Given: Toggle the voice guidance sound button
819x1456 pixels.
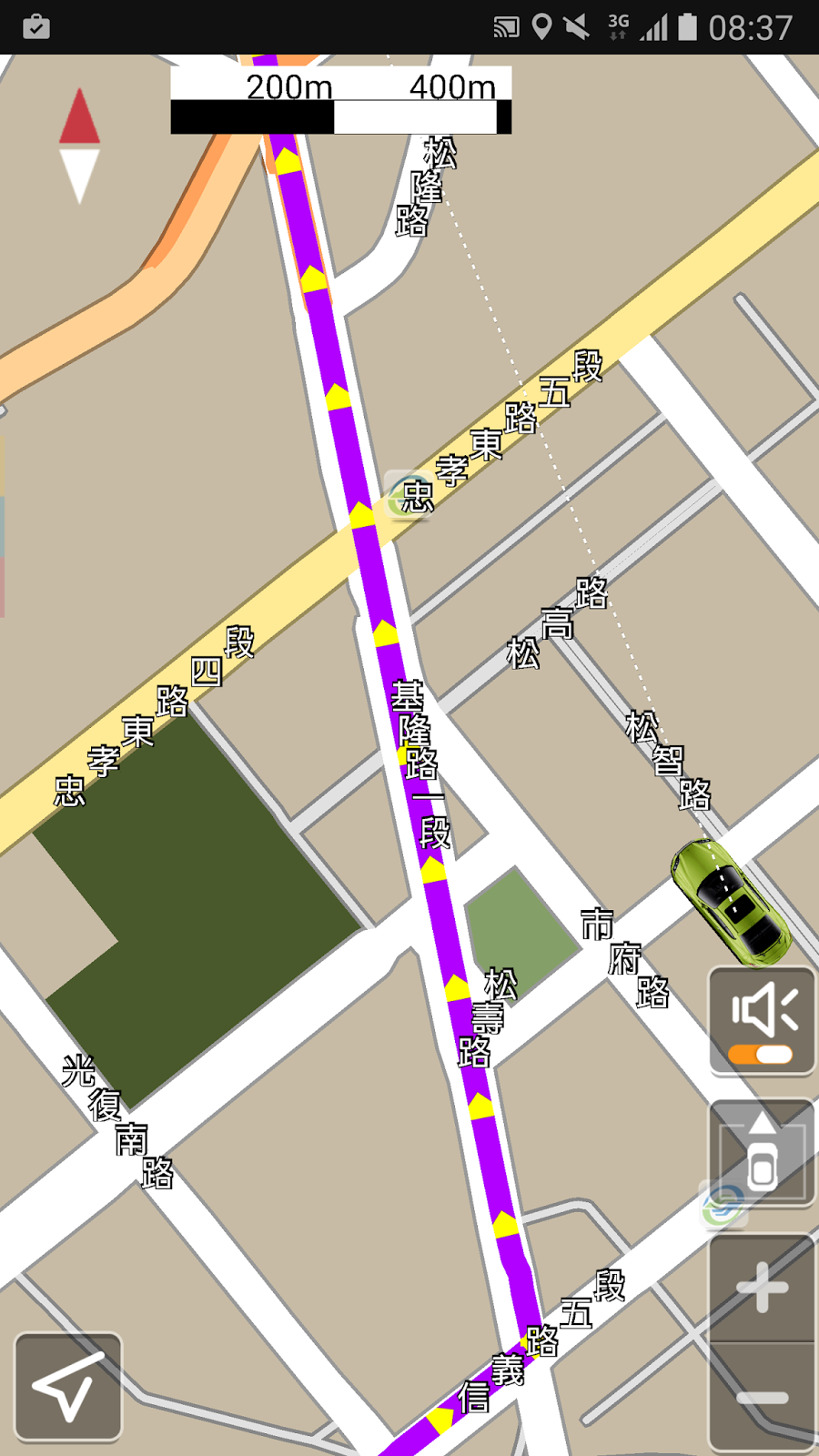Looking at the screenshot, I should [763, 1021].
